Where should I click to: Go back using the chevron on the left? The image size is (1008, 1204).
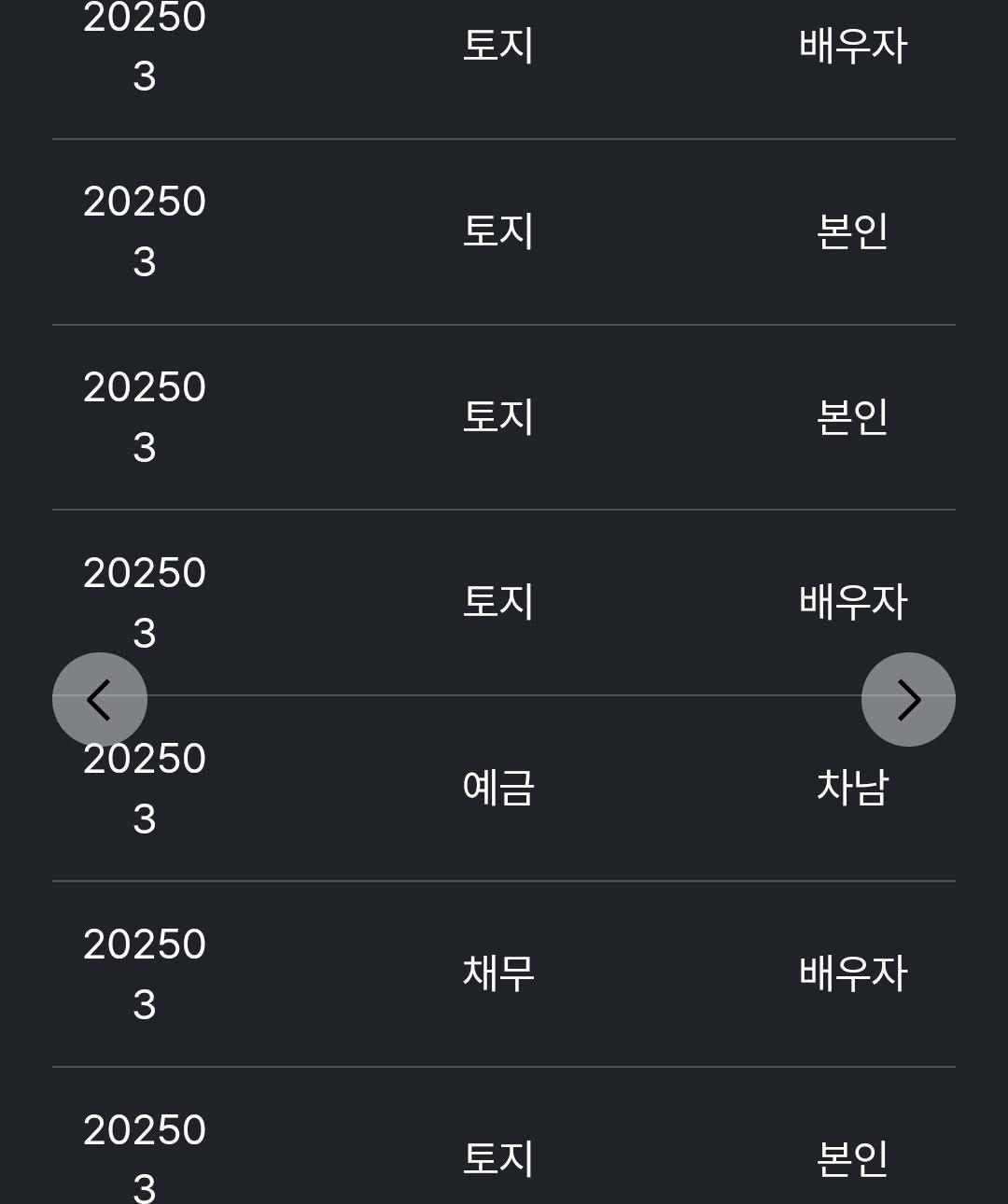click(x=100, y=699)
